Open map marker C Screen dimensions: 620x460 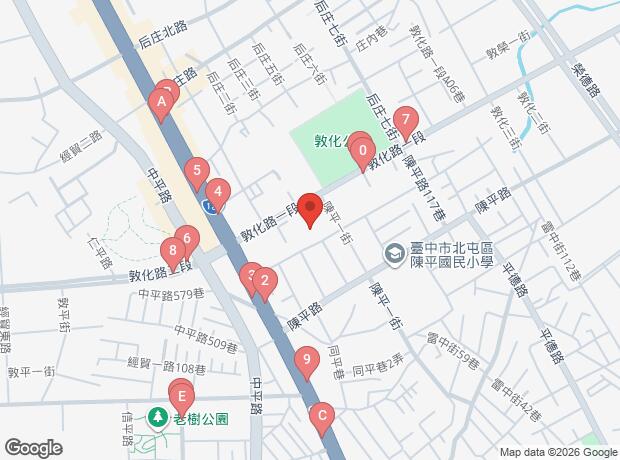(x=322, y=418)
